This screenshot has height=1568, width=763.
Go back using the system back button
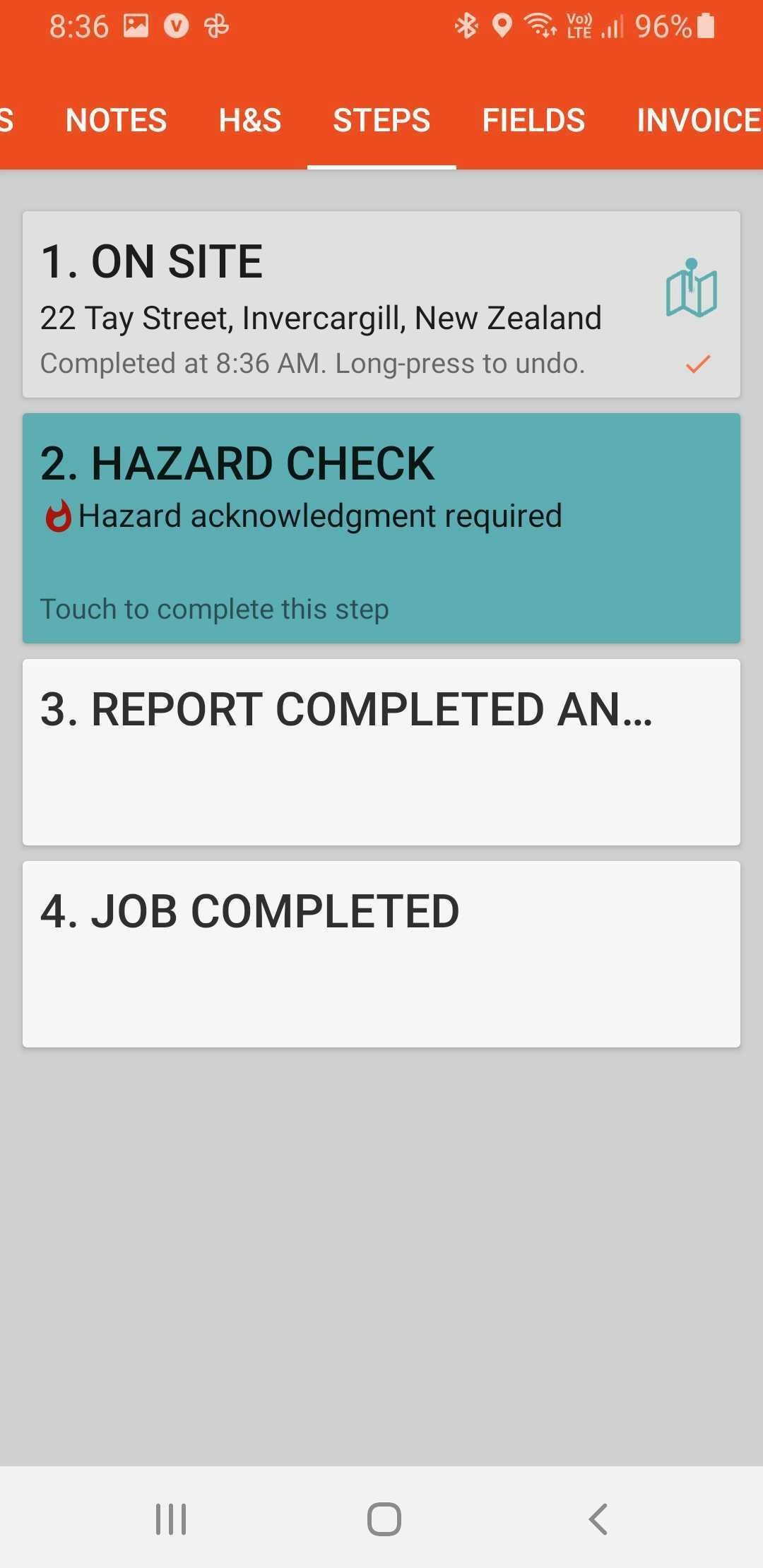click(598, 1519)
